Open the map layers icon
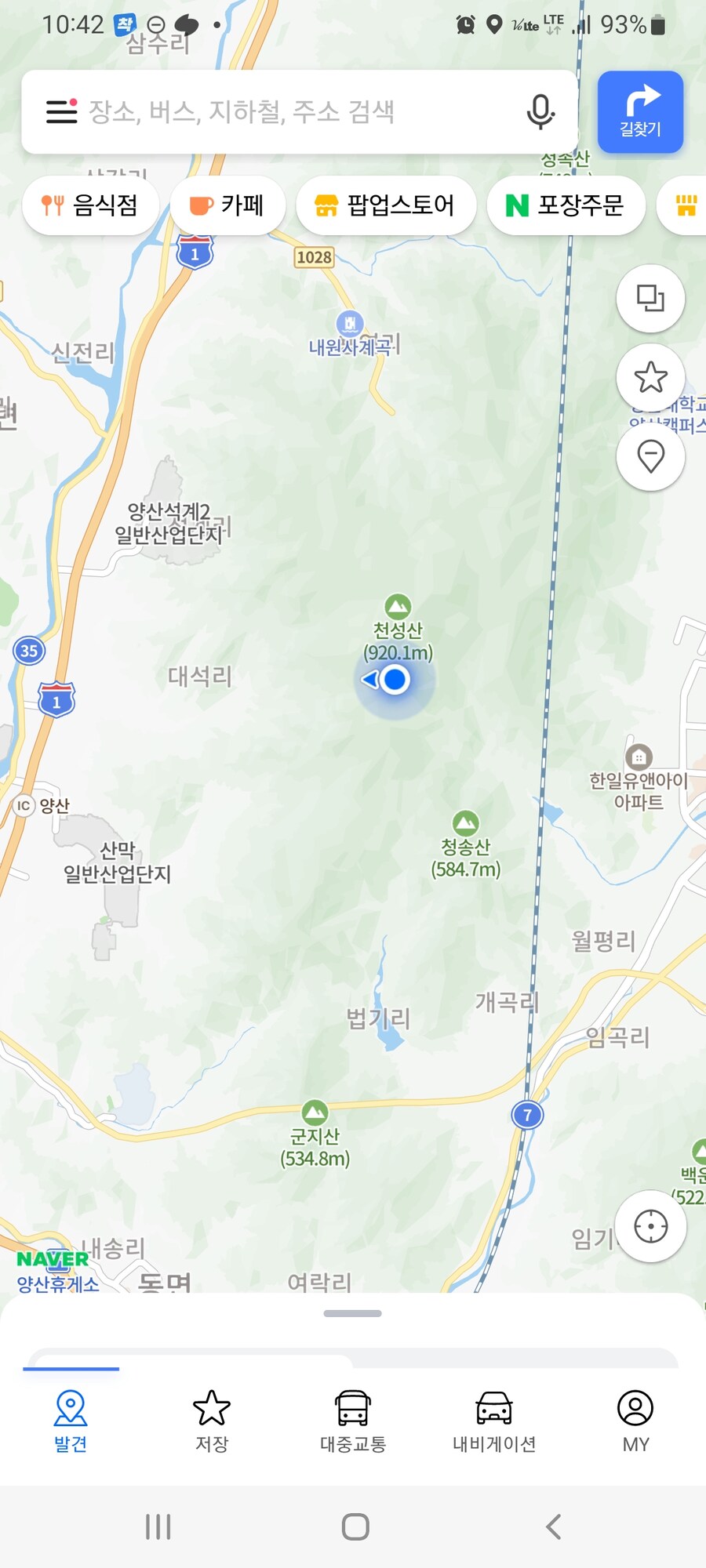The width and height of the screenshot is (706, 1568). (650, 299)
